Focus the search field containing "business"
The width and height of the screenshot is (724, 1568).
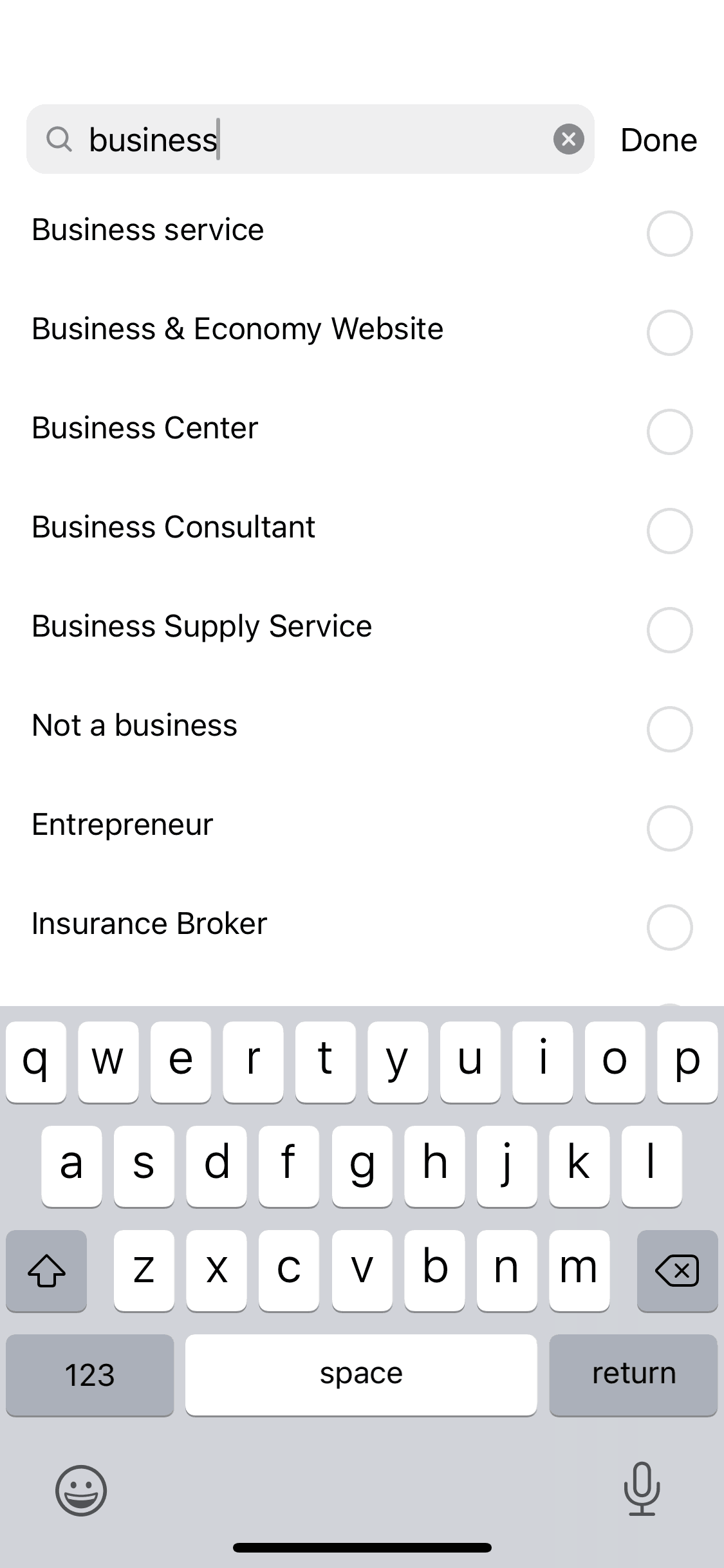309,140
